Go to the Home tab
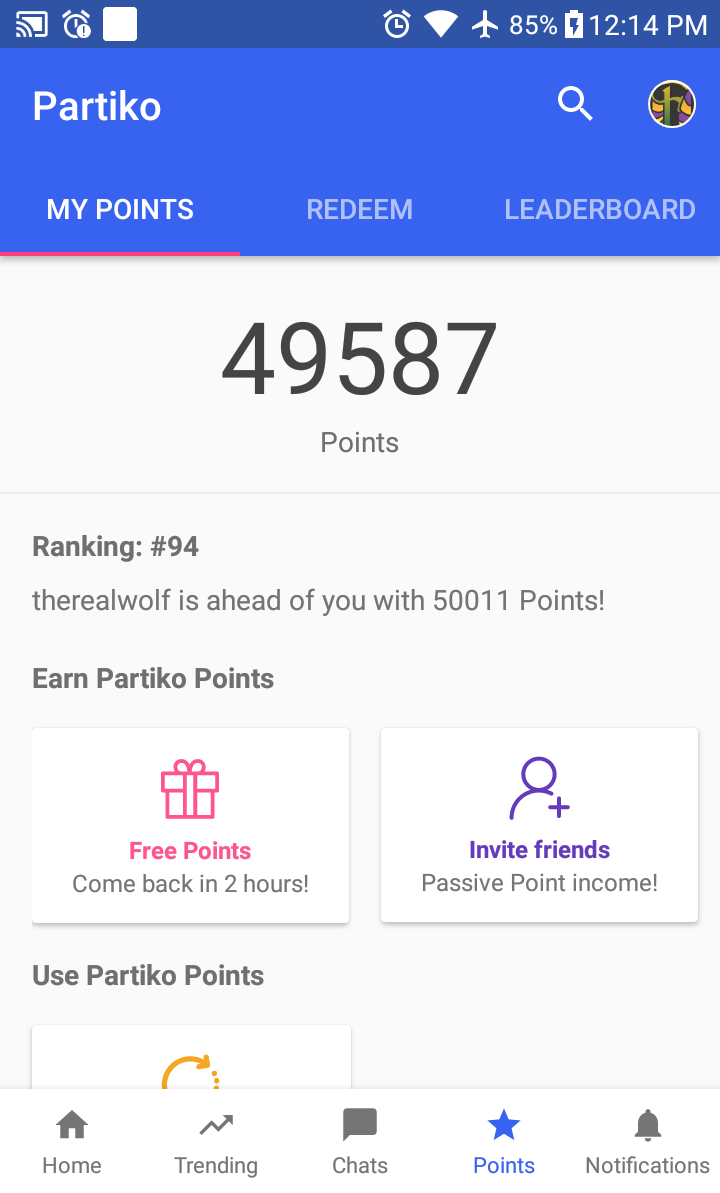The height and width of the screenshot is (1193, 720). (x=72, y=1142)
